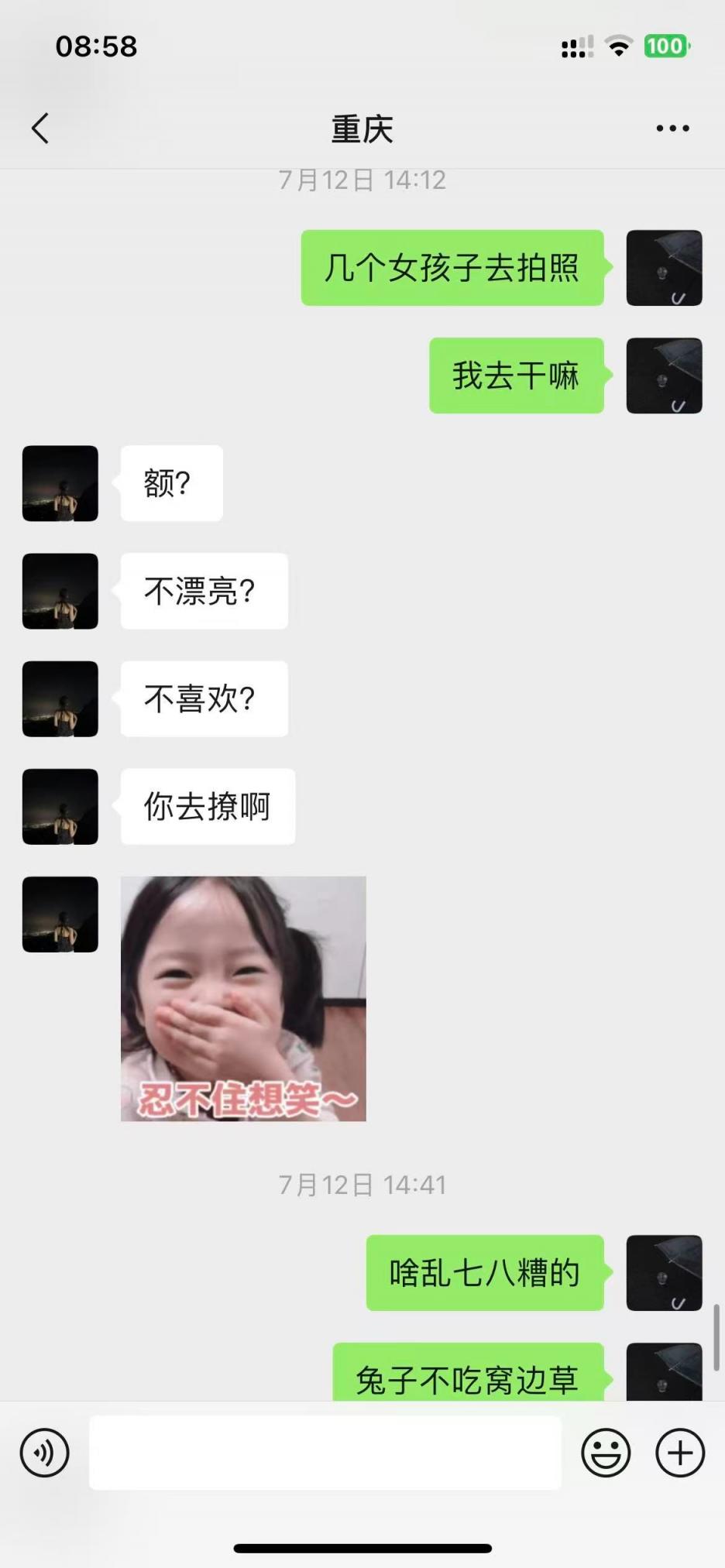This screenshot has height=1568, width=725.
Task: Open contact avatar beside 额?
Action: pos(60,483)
